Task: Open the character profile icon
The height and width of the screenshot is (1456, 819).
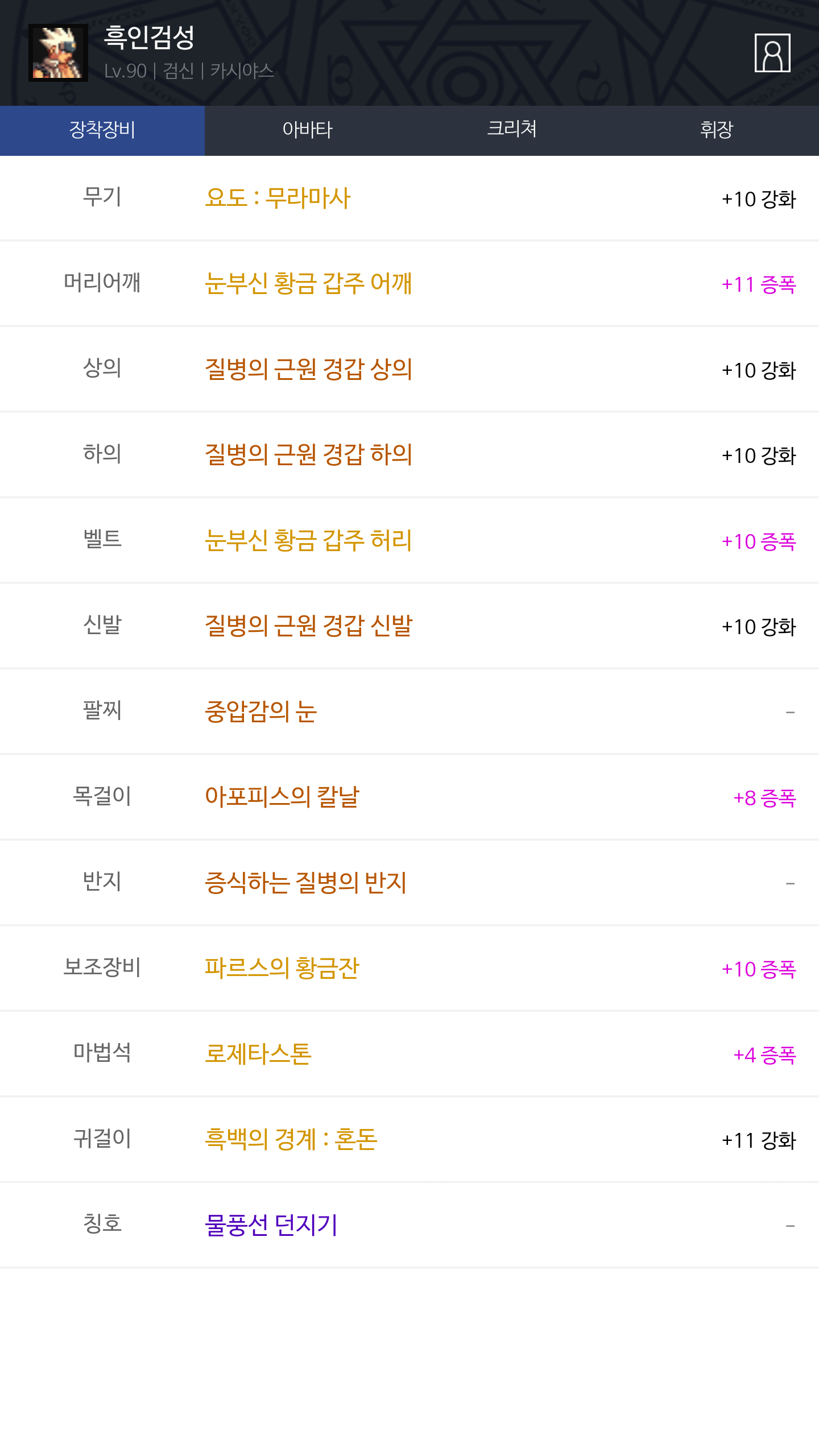Action: click(x=772, y=53)
